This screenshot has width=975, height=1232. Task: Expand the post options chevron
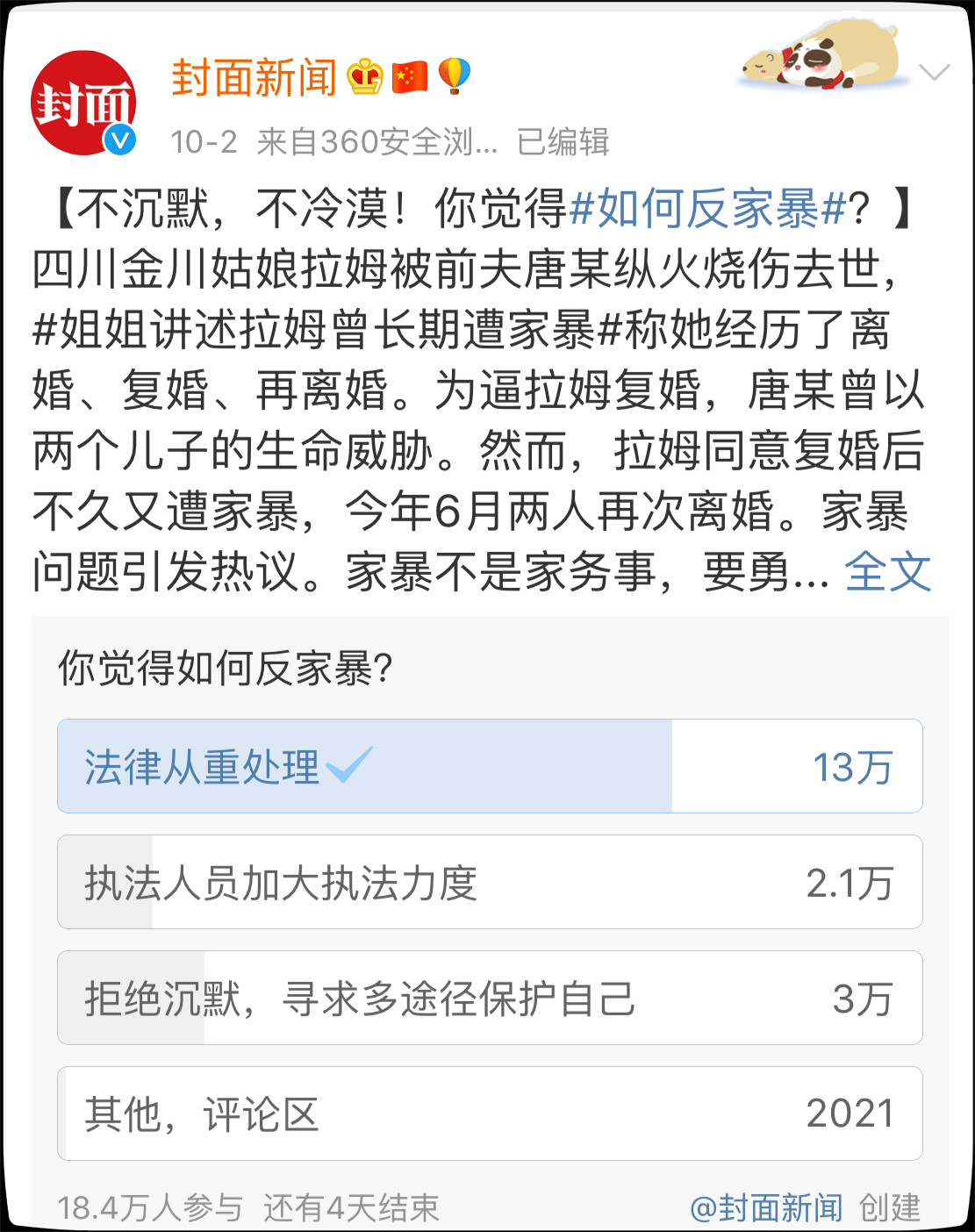coord(935,72)
